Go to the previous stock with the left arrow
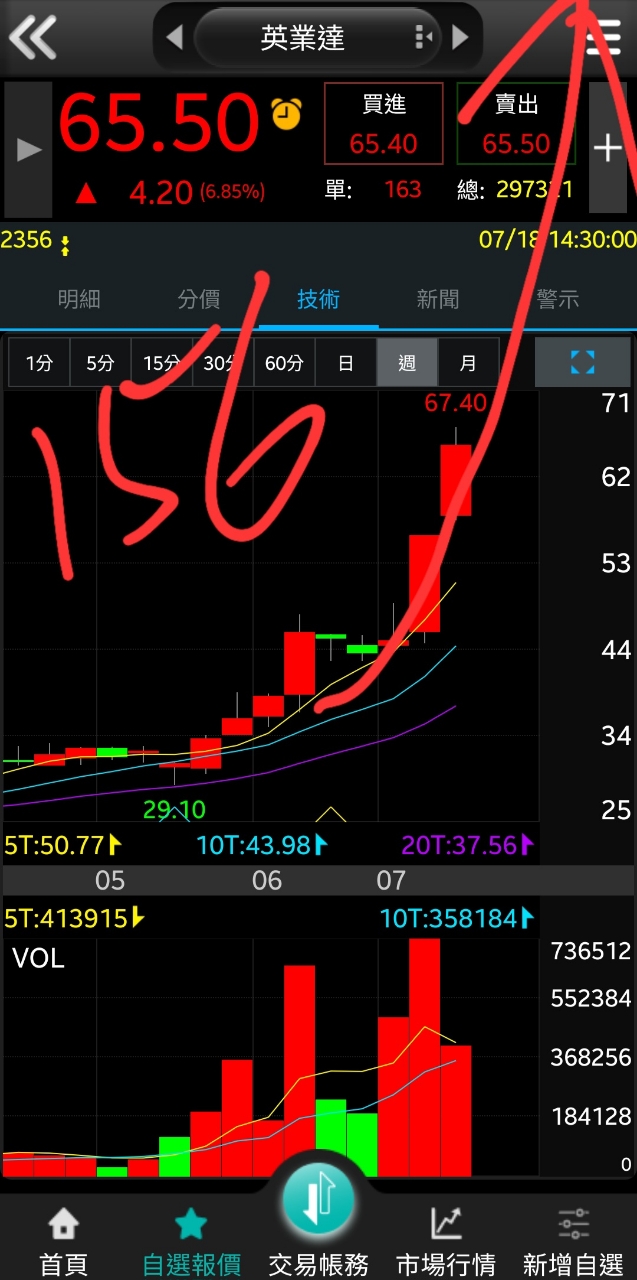The height and width of the screenshot is (1280, 637). (174, 38)
